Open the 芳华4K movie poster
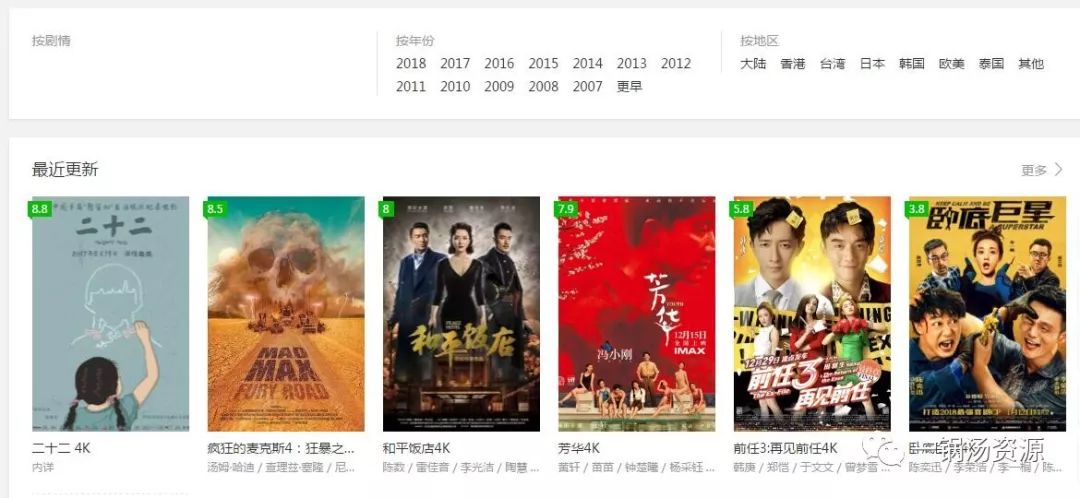Image resolution: width=1080 pixels, height=498 pixels. [x=637, y=314]
